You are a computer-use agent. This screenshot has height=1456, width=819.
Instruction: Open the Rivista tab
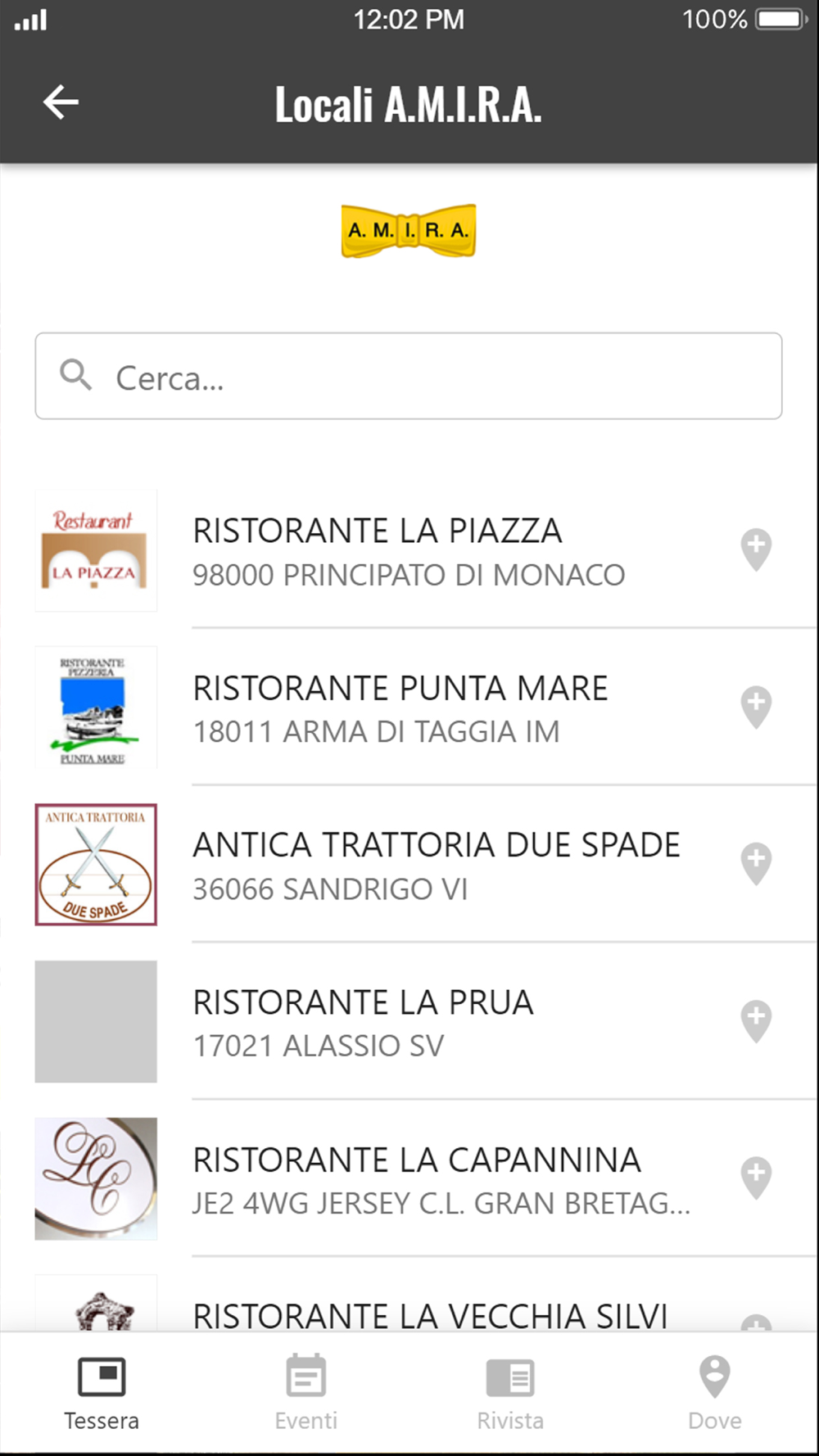(x=510, y=1392)
